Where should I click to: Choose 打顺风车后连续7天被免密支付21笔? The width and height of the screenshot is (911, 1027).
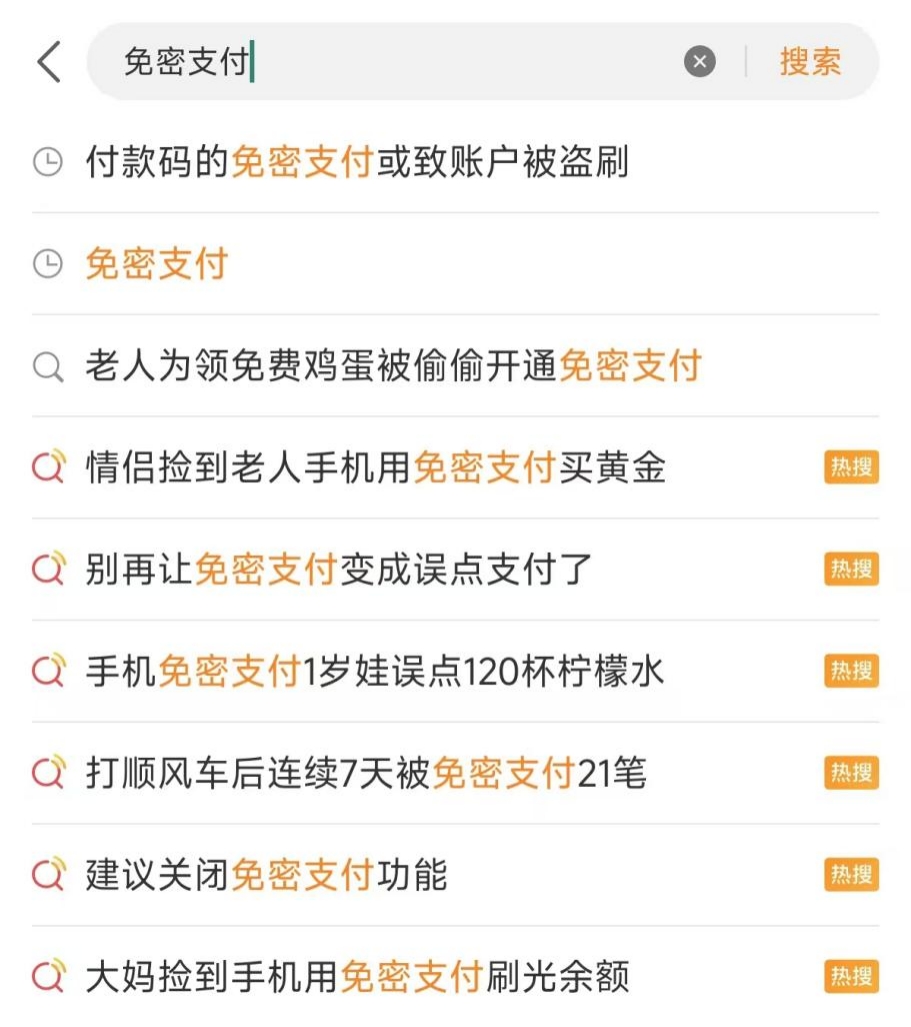[x=366, y=773]
